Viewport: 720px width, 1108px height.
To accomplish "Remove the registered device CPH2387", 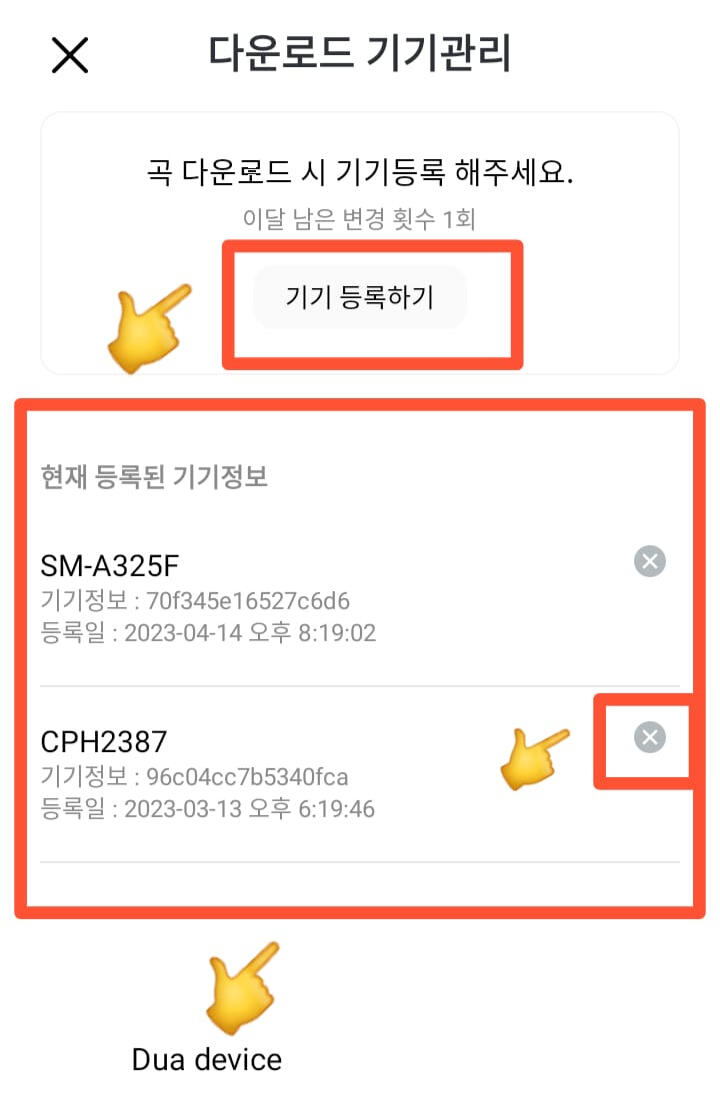I will click(x=650, y=738).
